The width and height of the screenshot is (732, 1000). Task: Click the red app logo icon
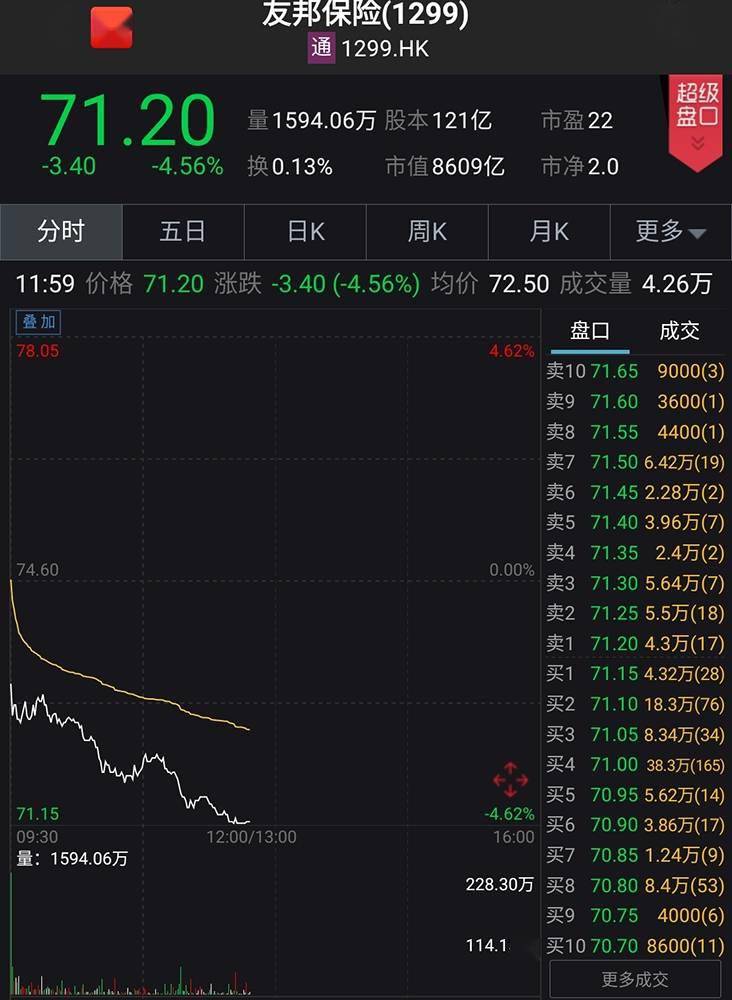110,27
